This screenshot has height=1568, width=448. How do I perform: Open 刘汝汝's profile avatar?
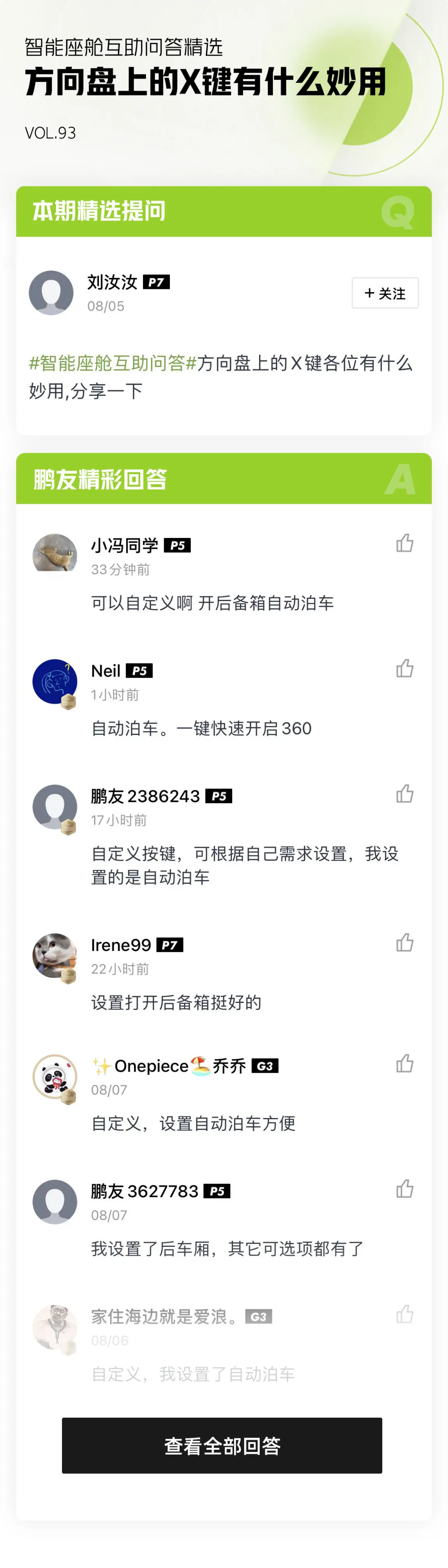(x=51, y=293)
